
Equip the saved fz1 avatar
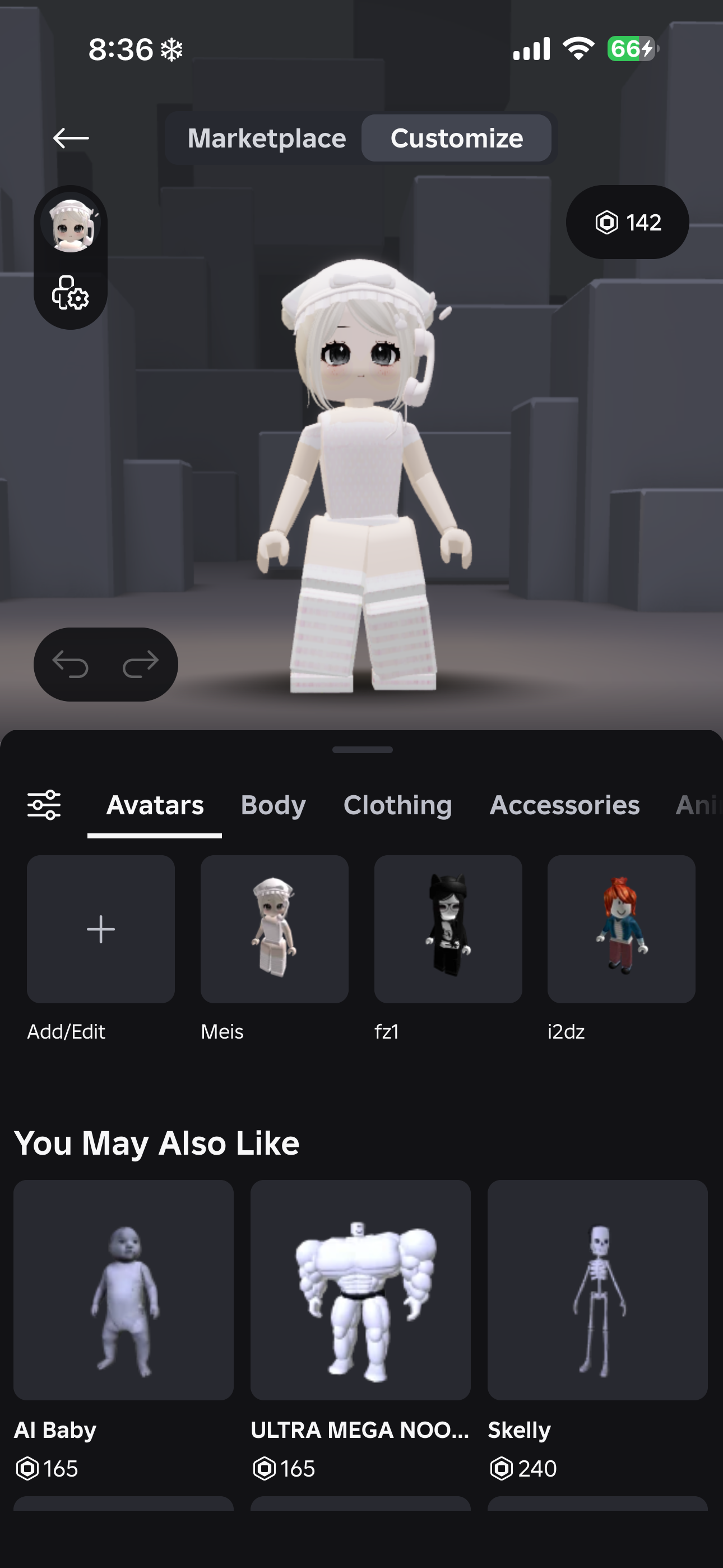coord(448,929)
